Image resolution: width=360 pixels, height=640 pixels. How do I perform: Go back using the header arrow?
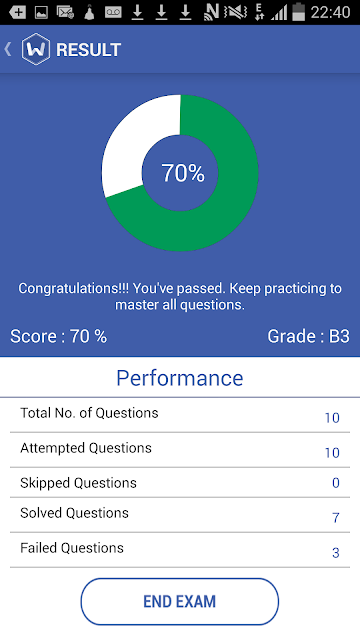pos(8,49)
